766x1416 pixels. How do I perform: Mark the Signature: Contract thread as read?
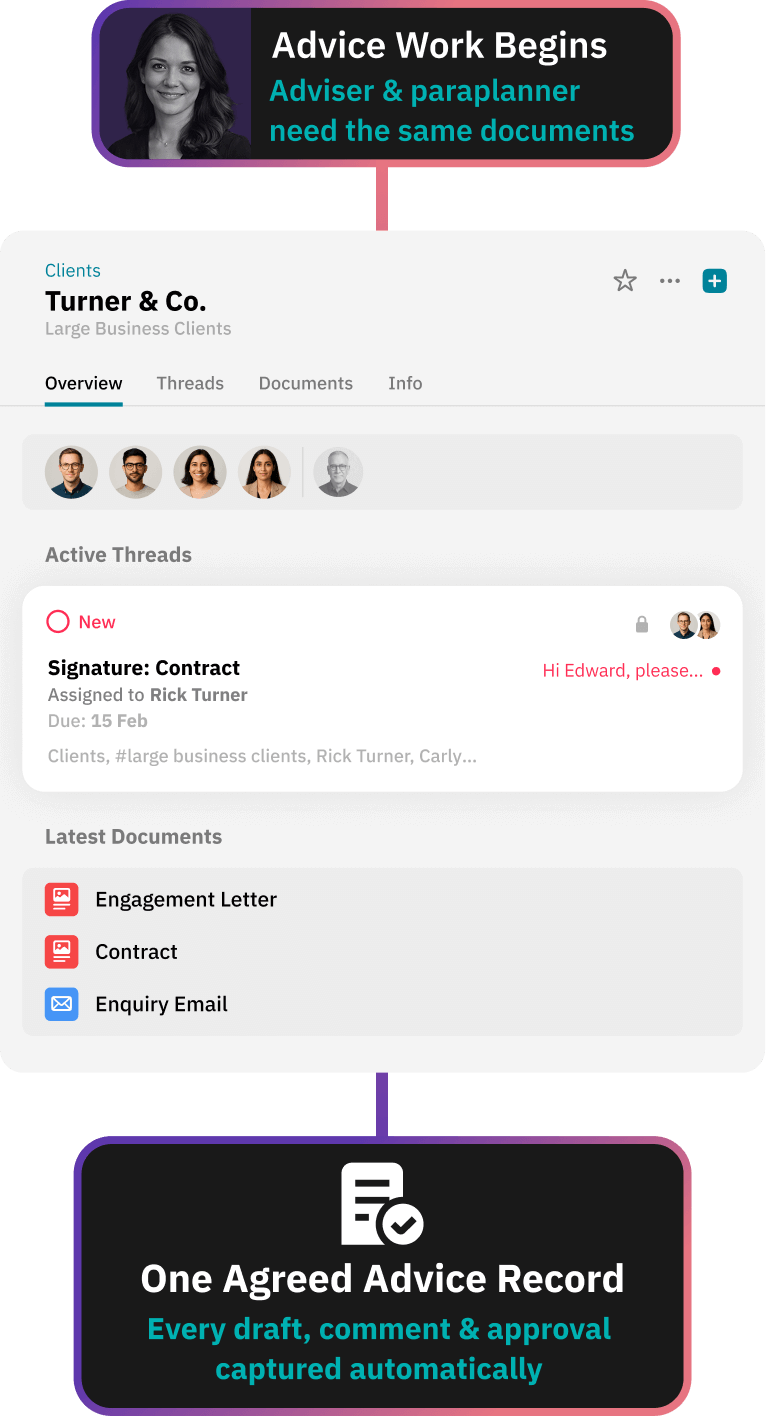tap(145, 667)
